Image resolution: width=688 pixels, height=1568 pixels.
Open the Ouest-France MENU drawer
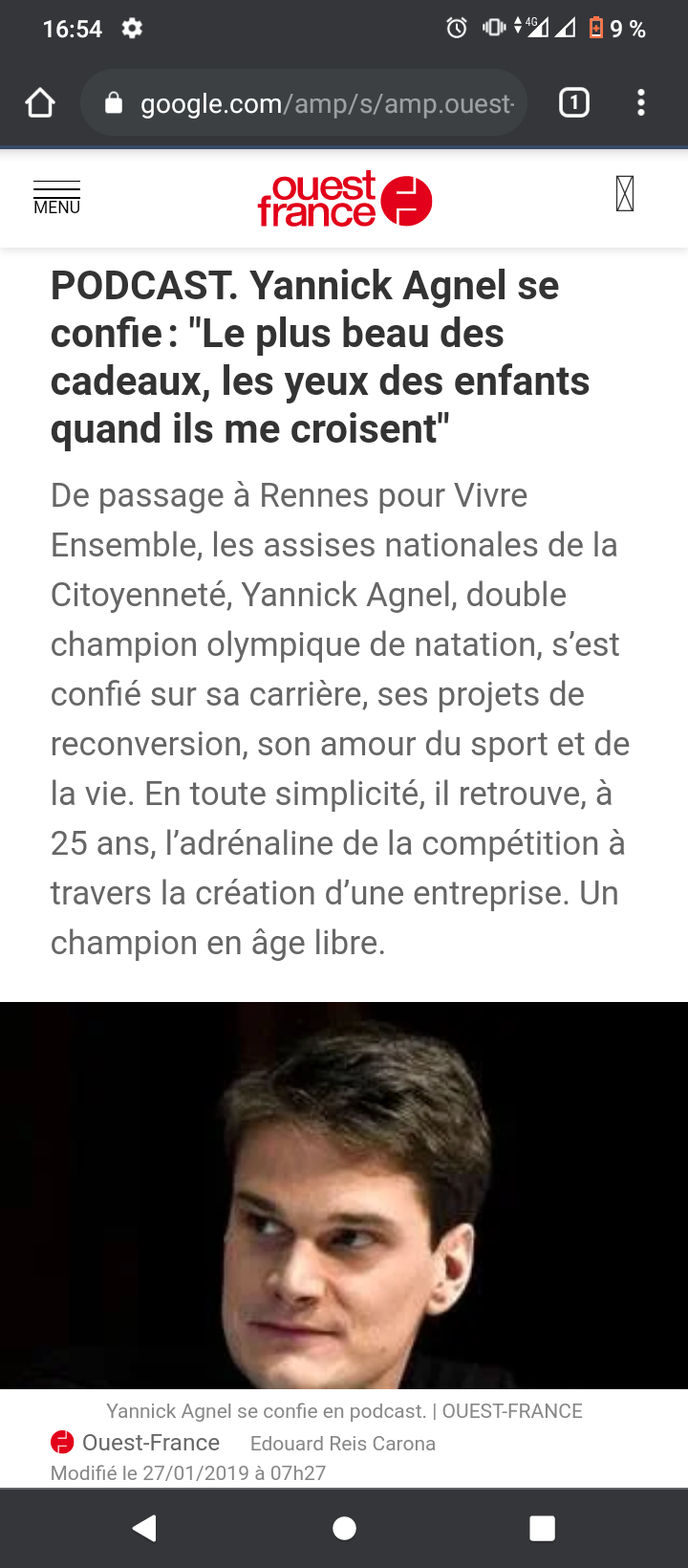coord(56,198)
